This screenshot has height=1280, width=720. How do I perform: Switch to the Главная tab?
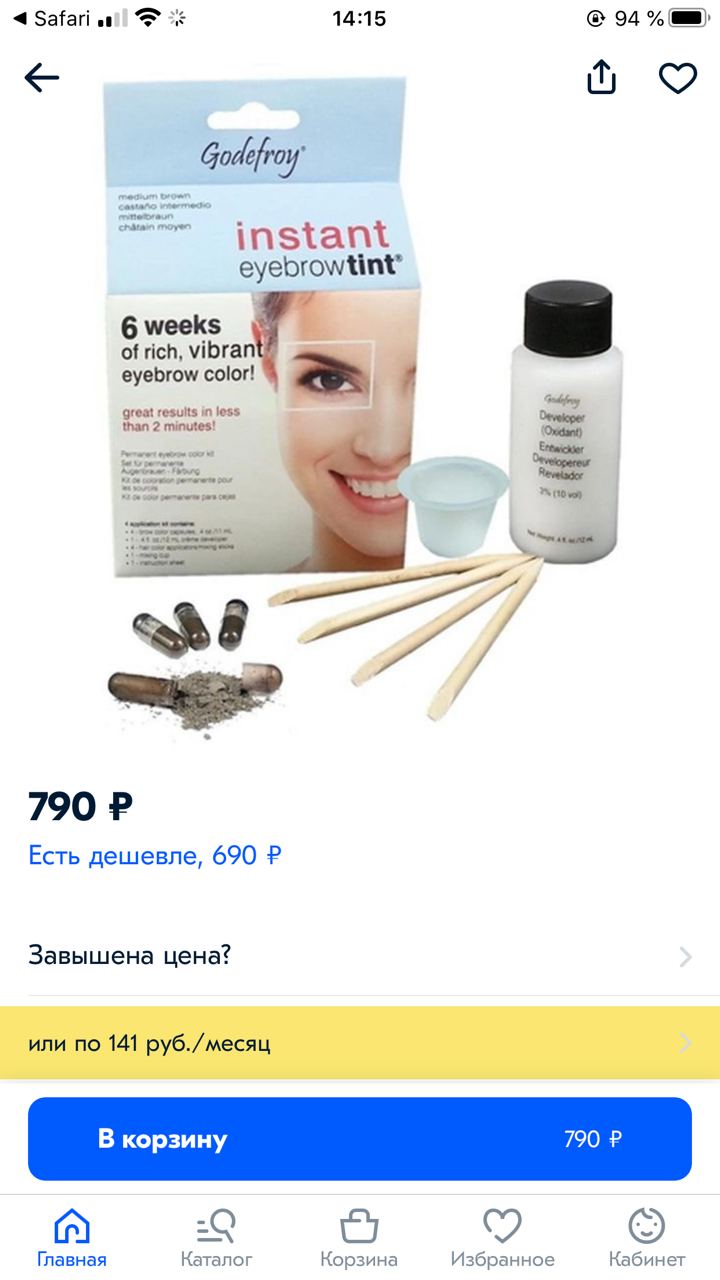pyautogui.click(x=72, y=1238)
